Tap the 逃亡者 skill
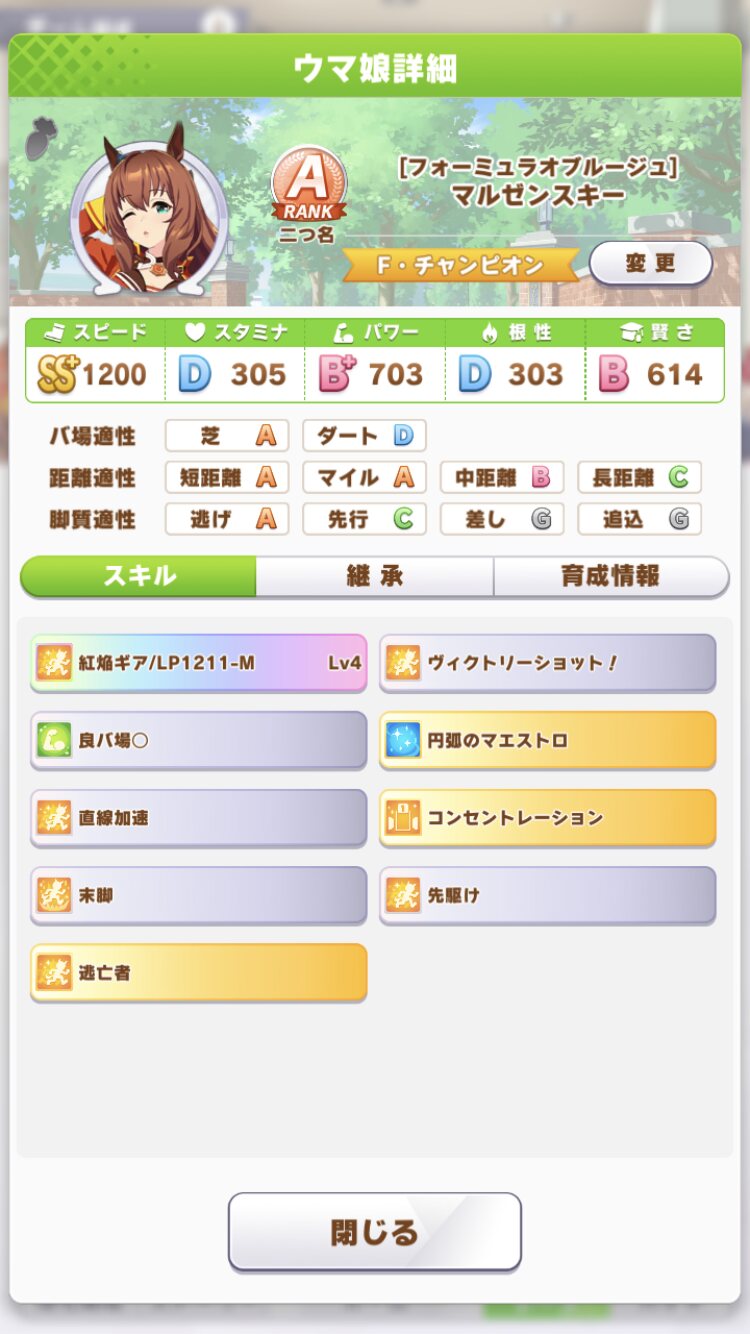This screenshot has width=750, height=1334. [199, 972]
